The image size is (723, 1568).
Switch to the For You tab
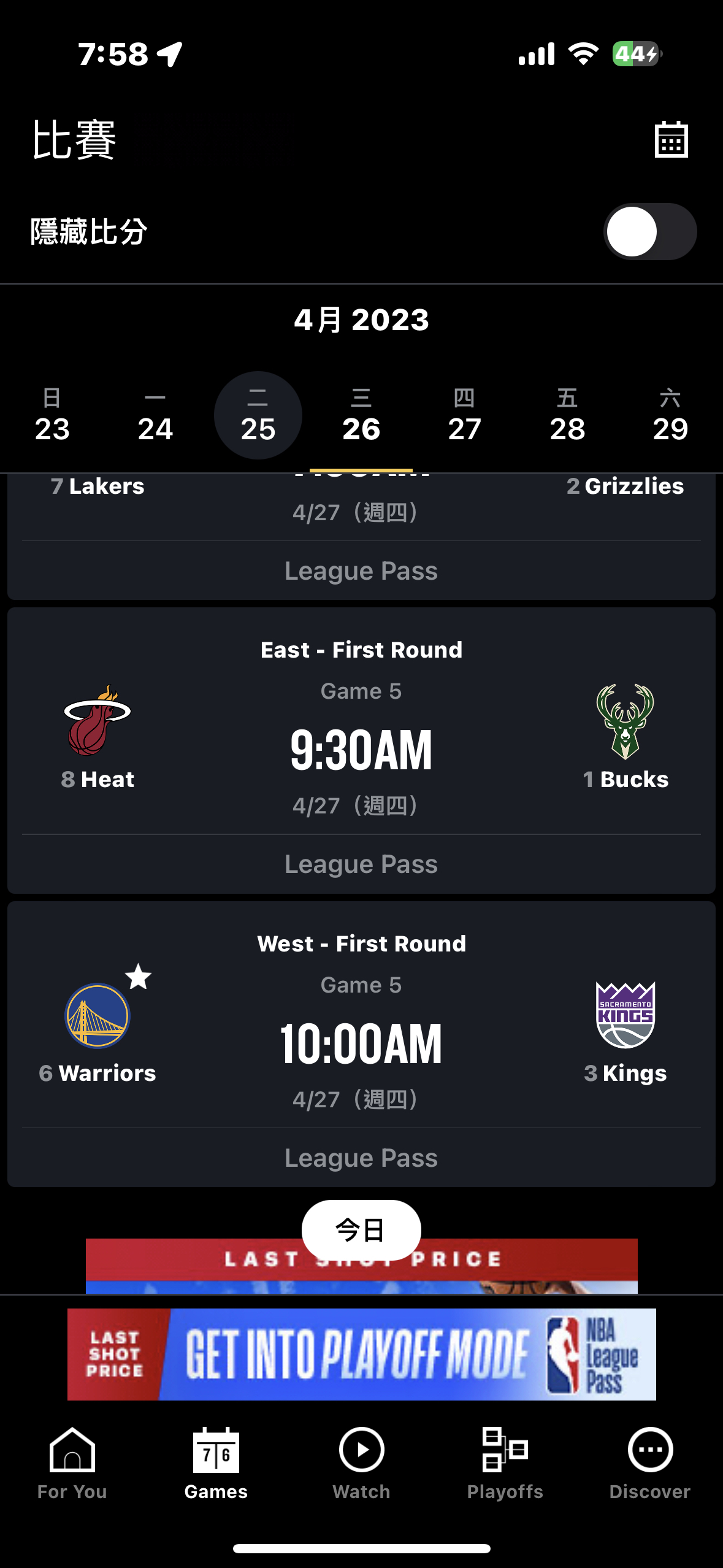coord(72,1464)
